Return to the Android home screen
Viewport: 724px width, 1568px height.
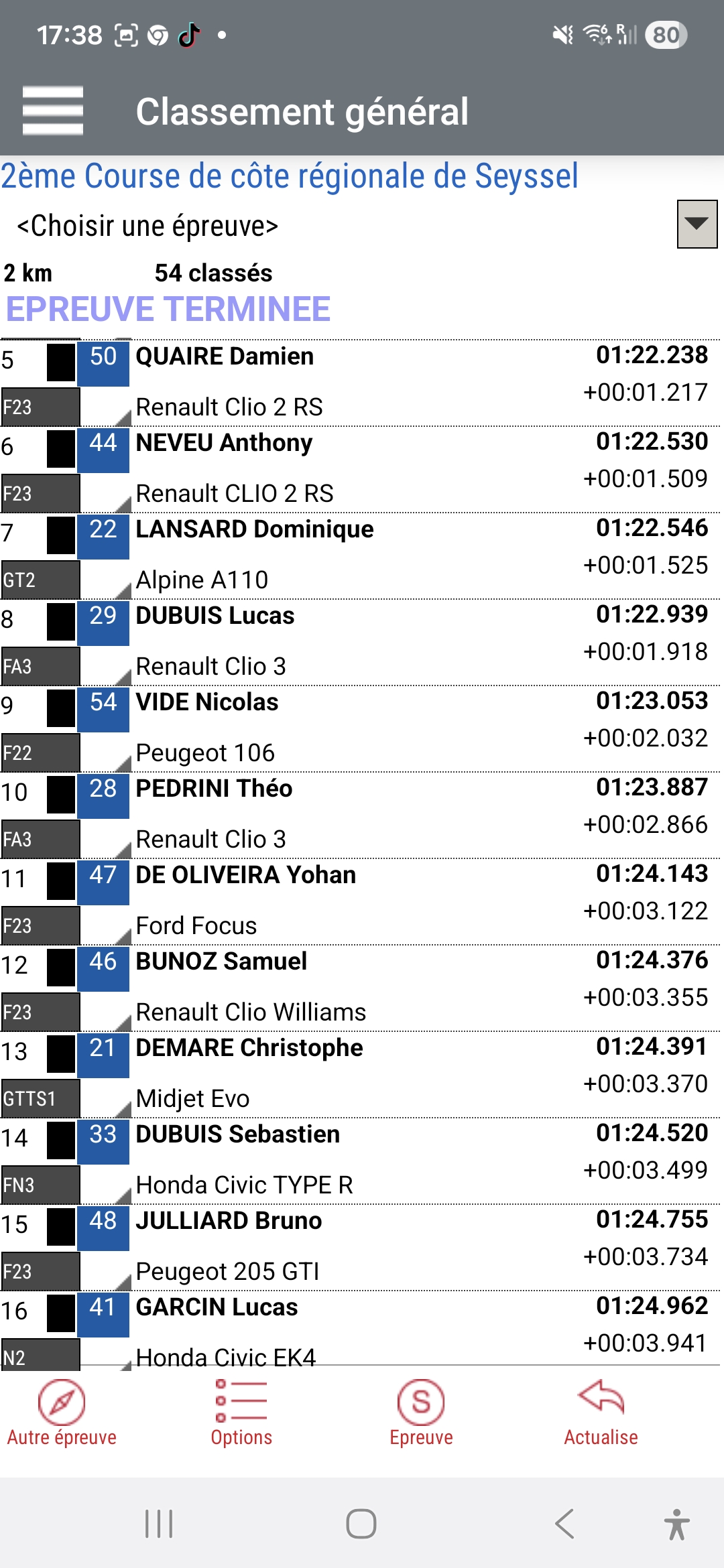coord(361,1524)
